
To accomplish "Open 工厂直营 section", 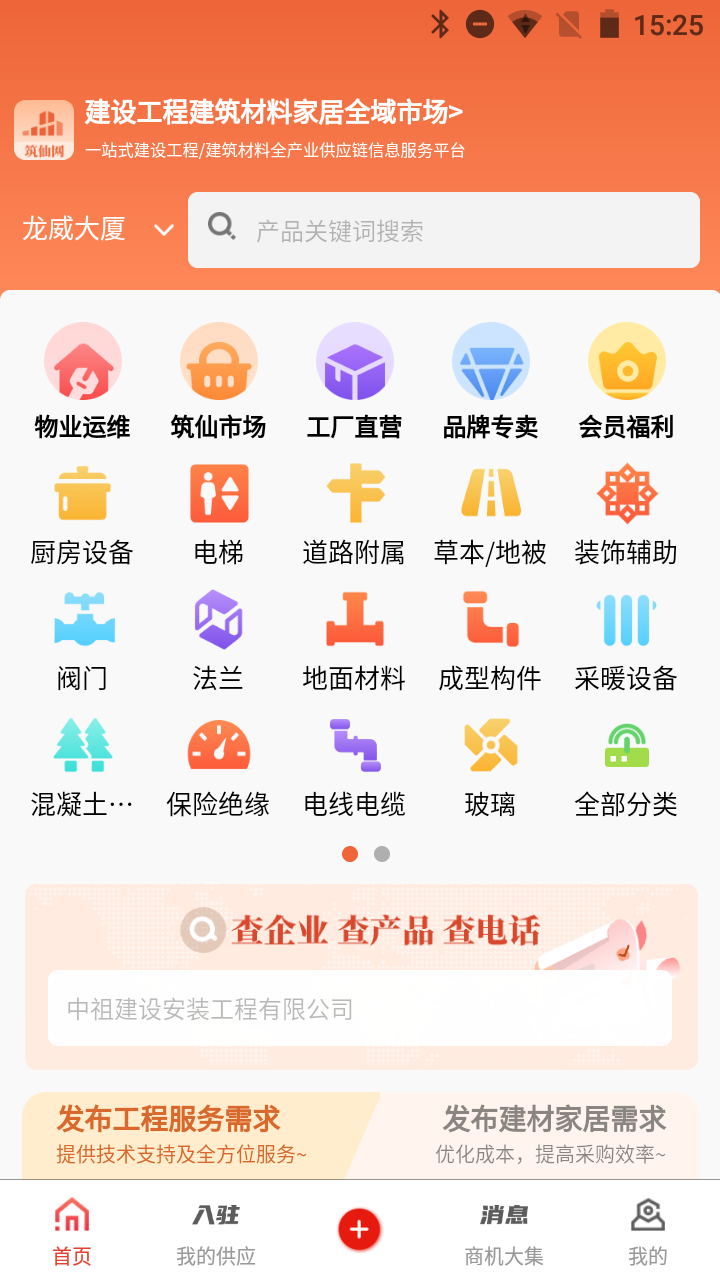I will point(354,381).
